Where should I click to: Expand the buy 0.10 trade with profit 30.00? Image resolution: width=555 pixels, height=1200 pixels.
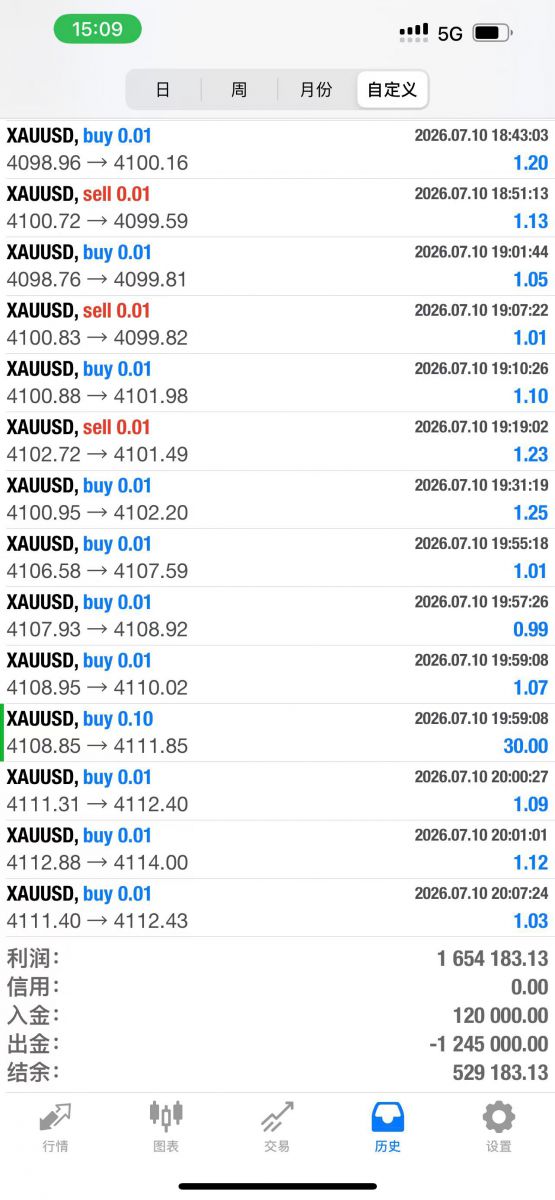tap(277, 732)
